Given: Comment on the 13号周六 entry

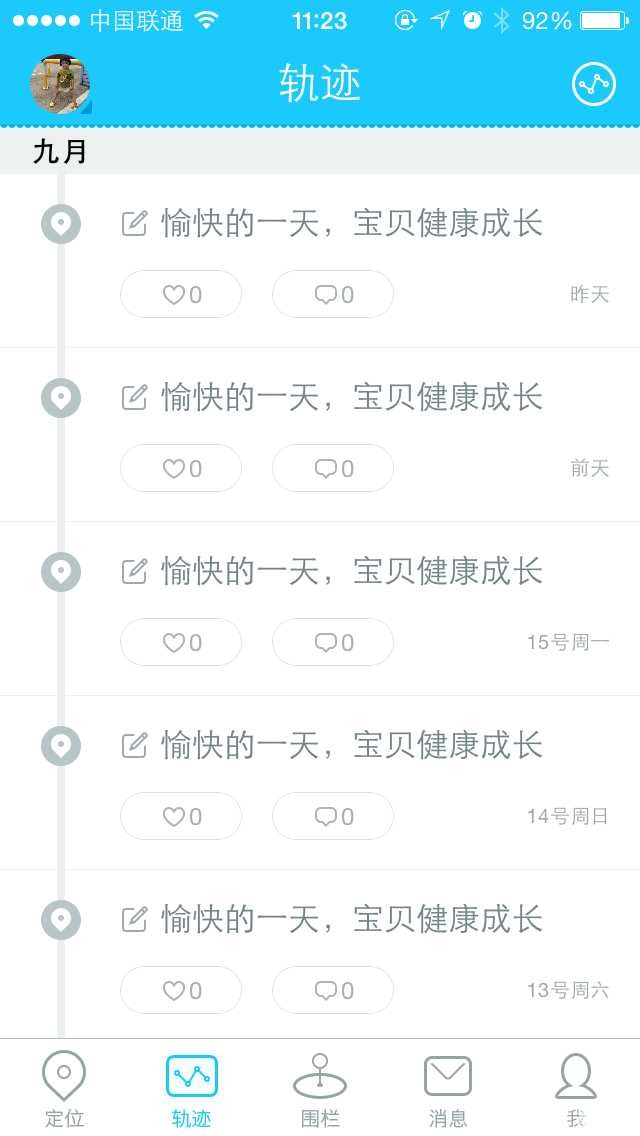Looking at the screenshot, I should pos(333,990).
